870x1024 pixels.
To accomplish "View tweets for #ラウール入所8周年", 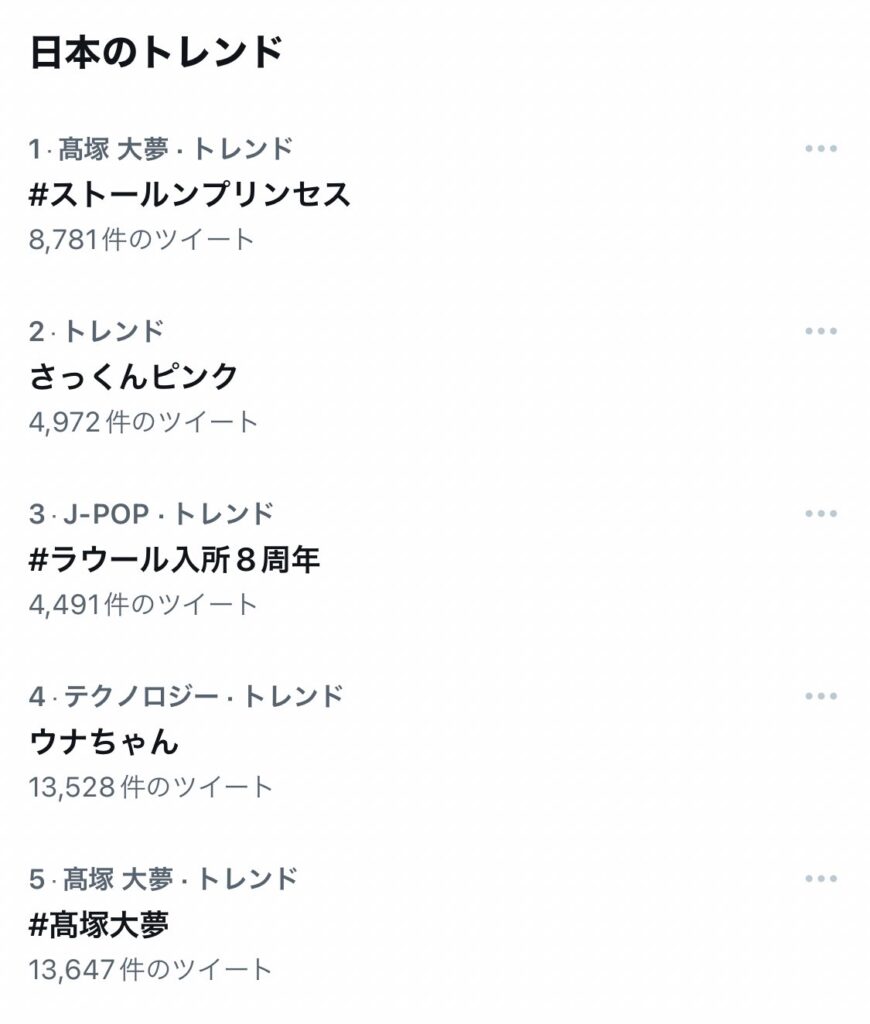I will click(x=175, y=559).
